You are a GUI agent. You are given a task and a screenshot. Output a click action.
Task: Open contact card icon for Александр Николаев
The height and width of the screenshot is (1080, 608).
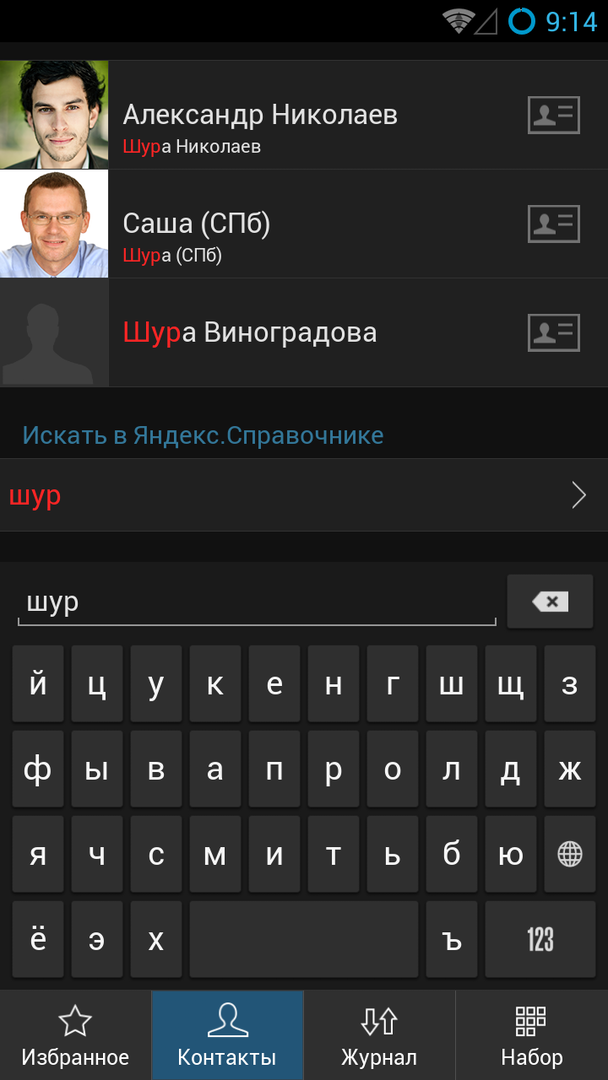click(x=553, y=116)
